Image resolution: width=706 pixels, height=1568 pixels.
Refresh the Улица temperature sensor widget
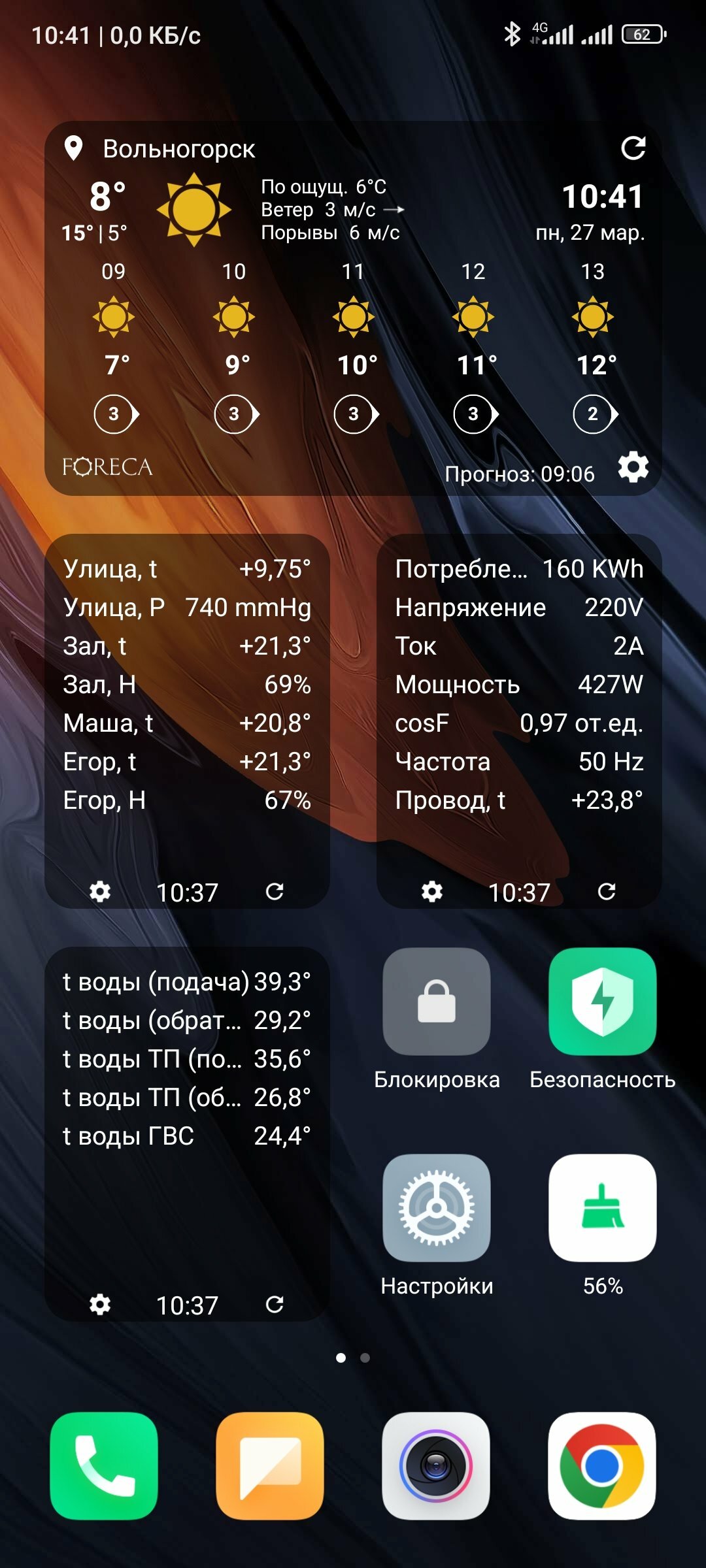[275, 892]
